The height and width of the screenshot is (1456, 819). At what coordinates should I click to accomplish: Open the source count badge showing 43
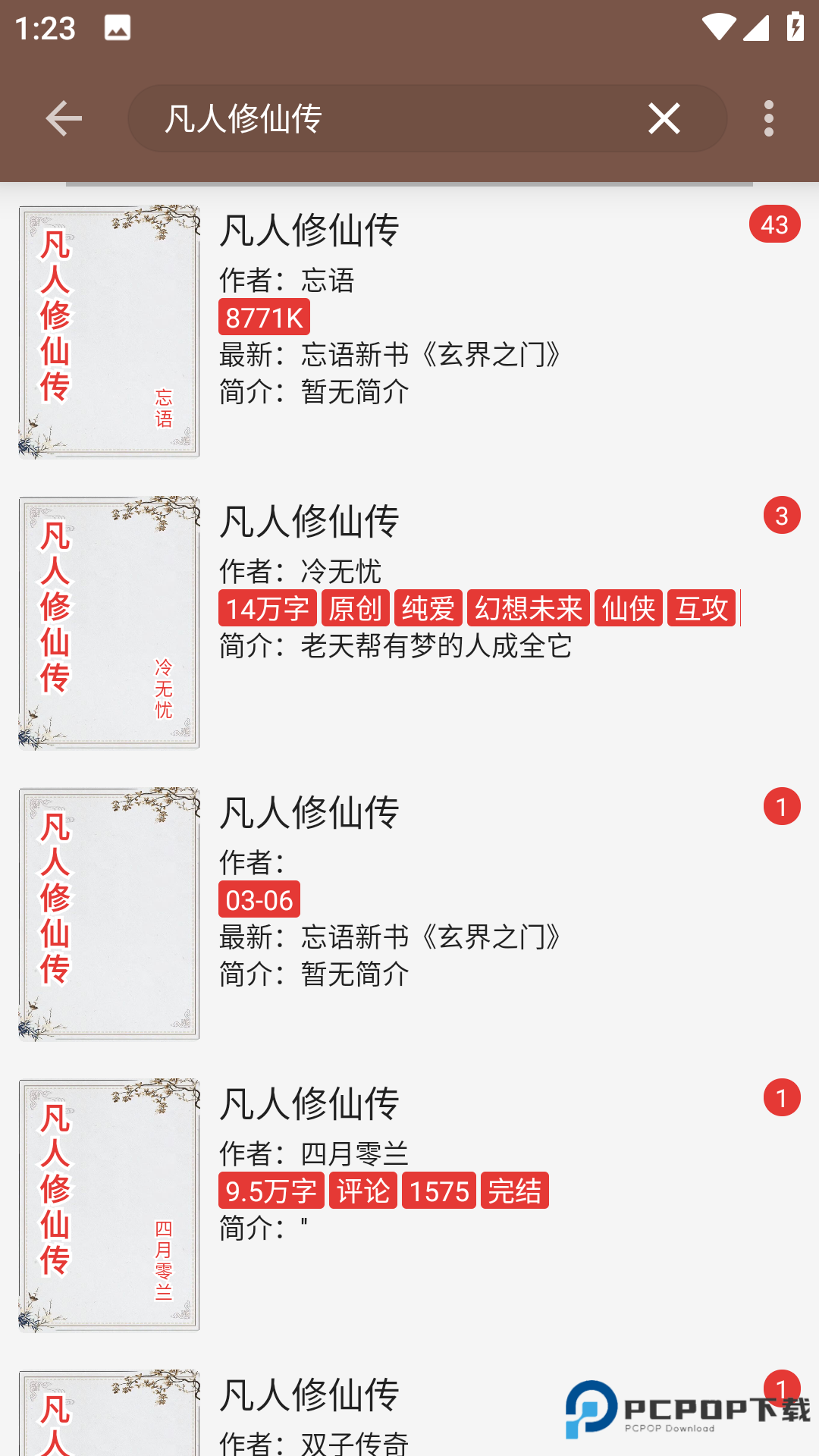(x=775, y=224)
